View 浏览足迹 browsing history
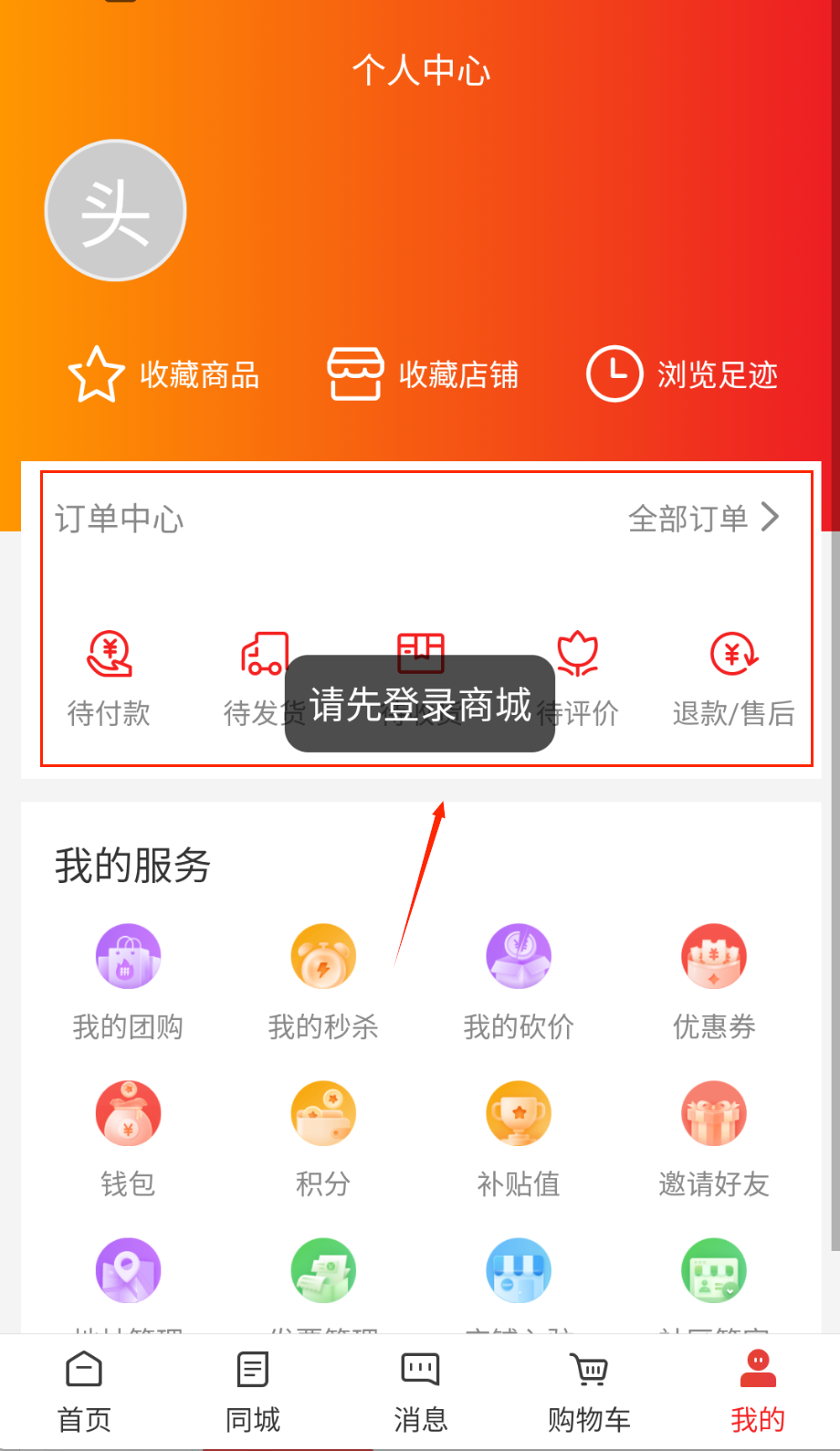This screenshot has height=1451, width=840. click(682, 374)
